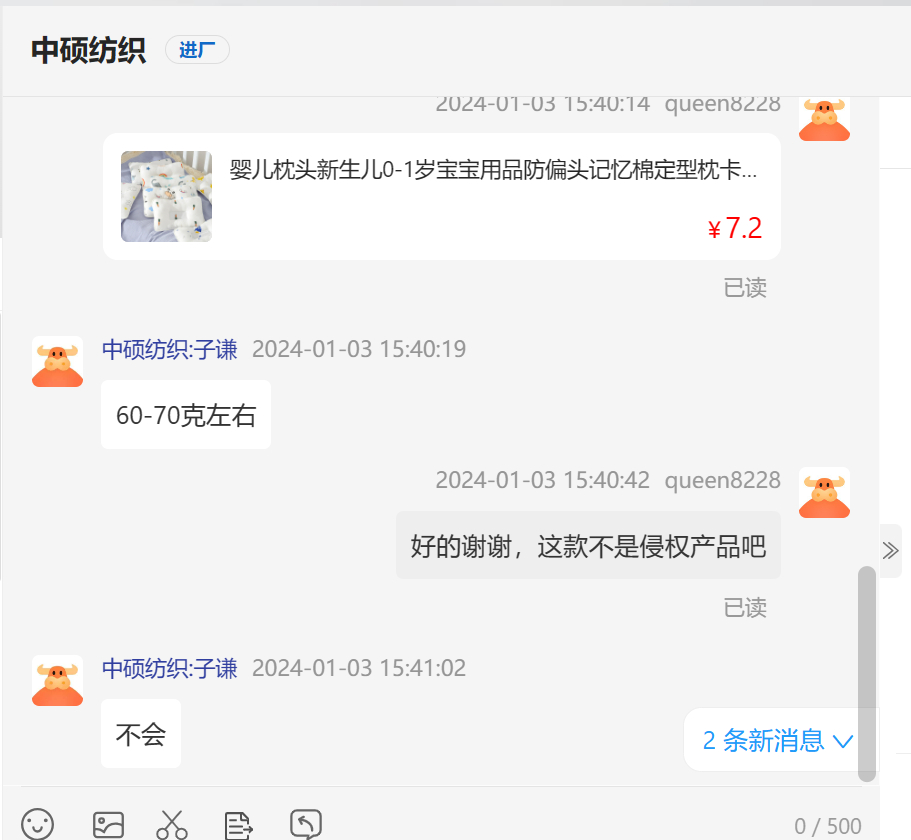Attach an image to the chat
The image size is (911, 840).
(x=108, y=824)
